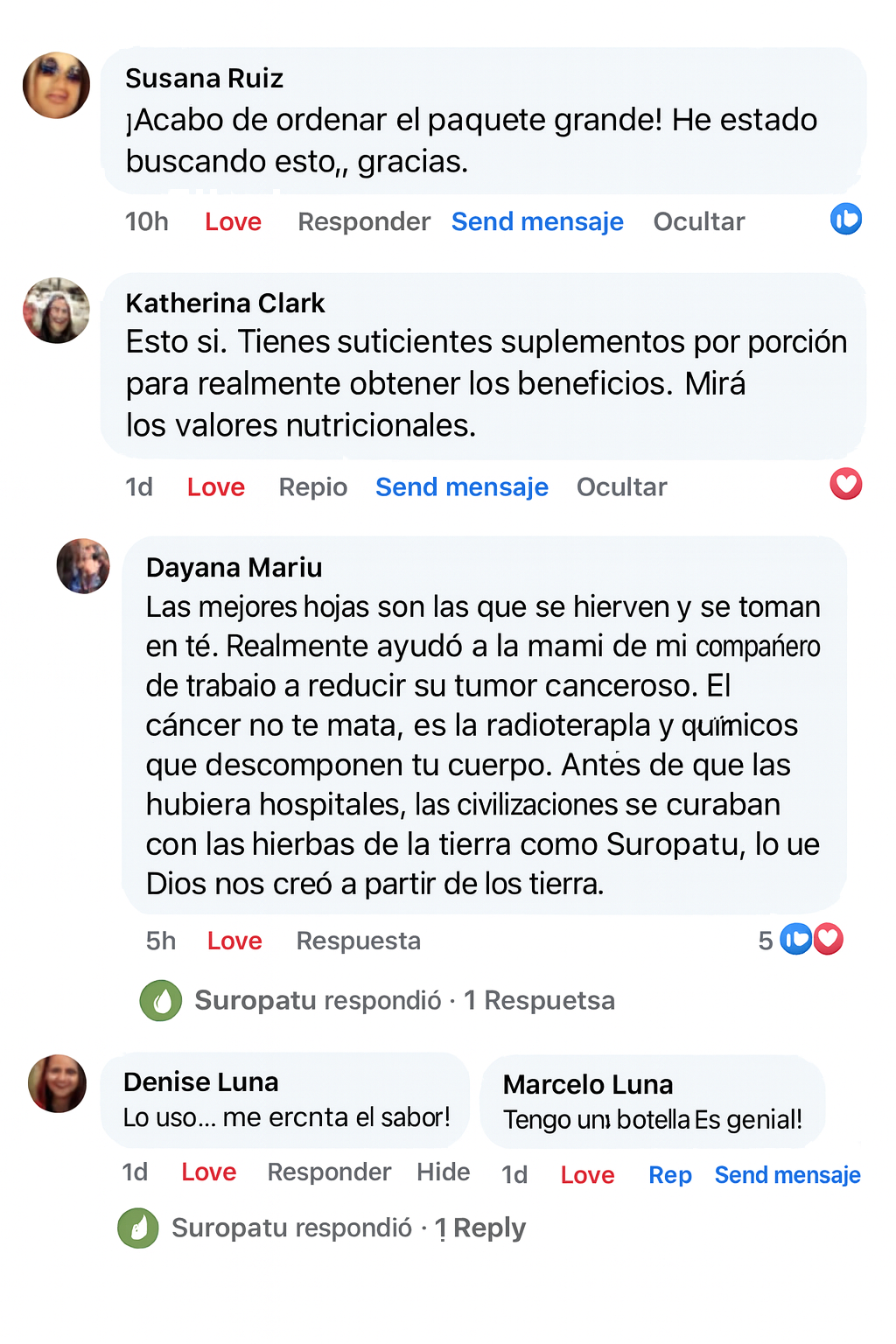Send mensaje to Marcelo Luna
The width and height of the screenshot is (896, 1344).
coord(787,1175)
